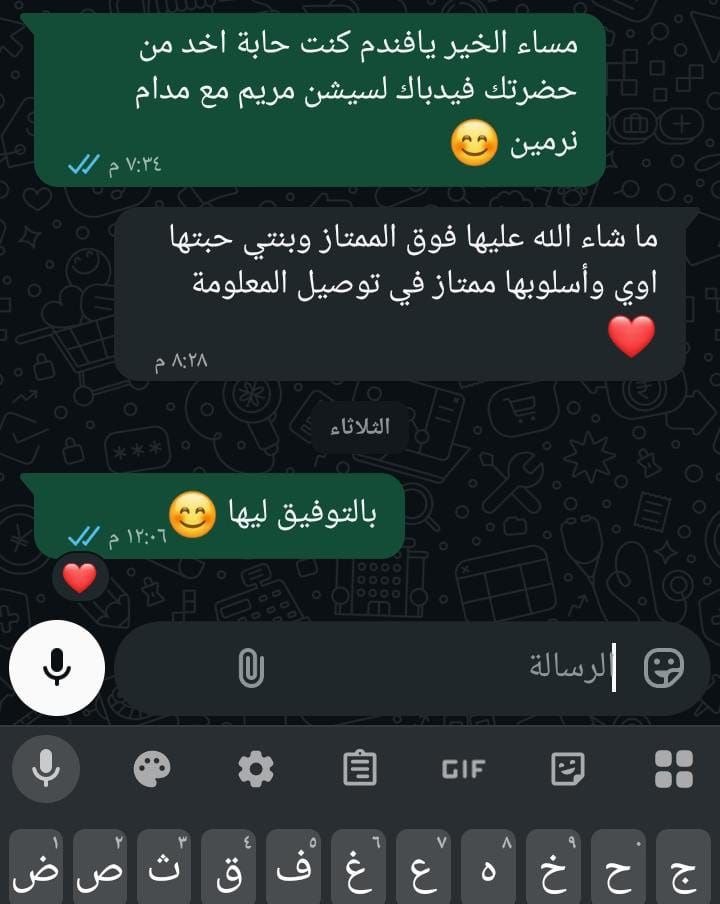This screenshot has height=904, width=720.
Task: Open the sticker and emoji picker
Action: pos(664,668)
